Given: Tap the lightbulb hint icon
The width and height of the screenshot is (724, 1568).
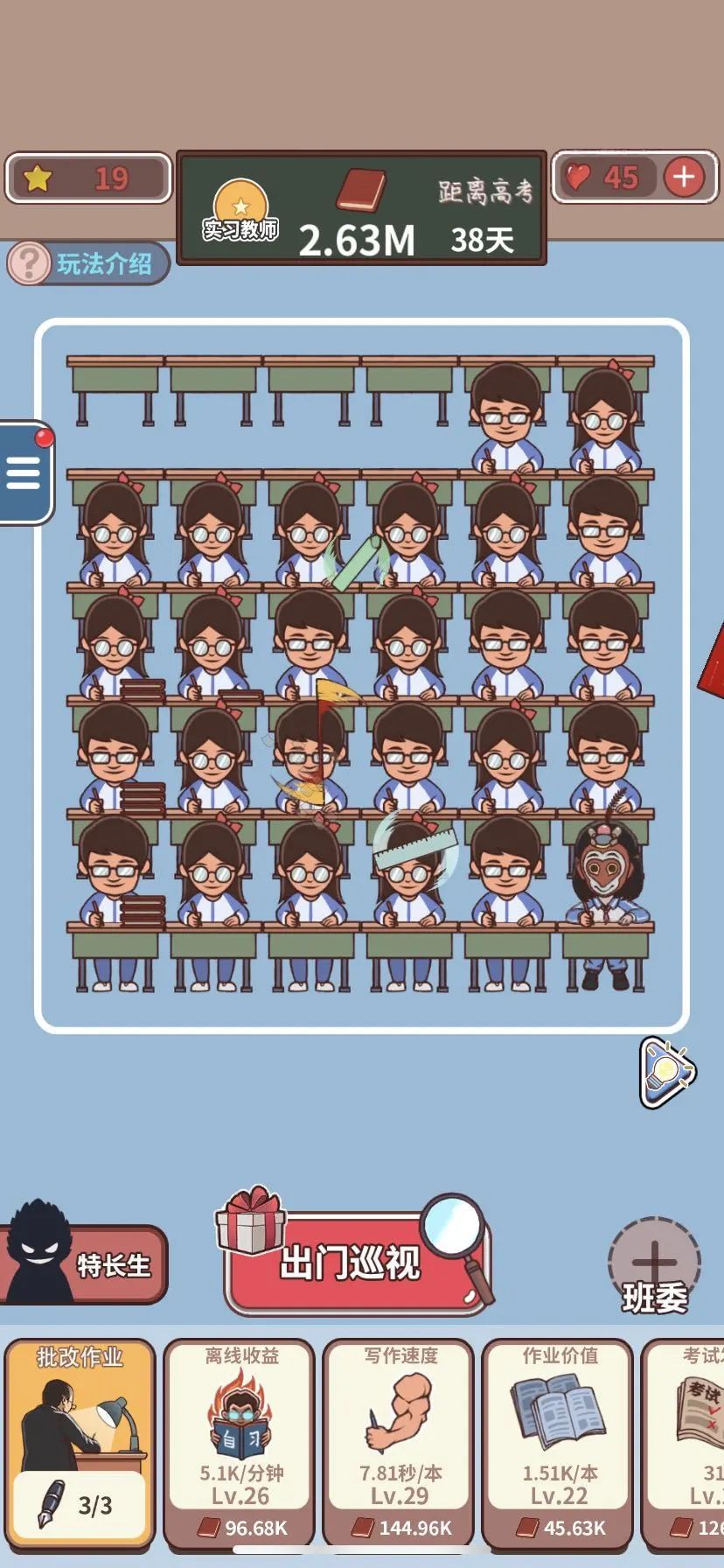Looking at the screenshot, I should pos(665,1071).
